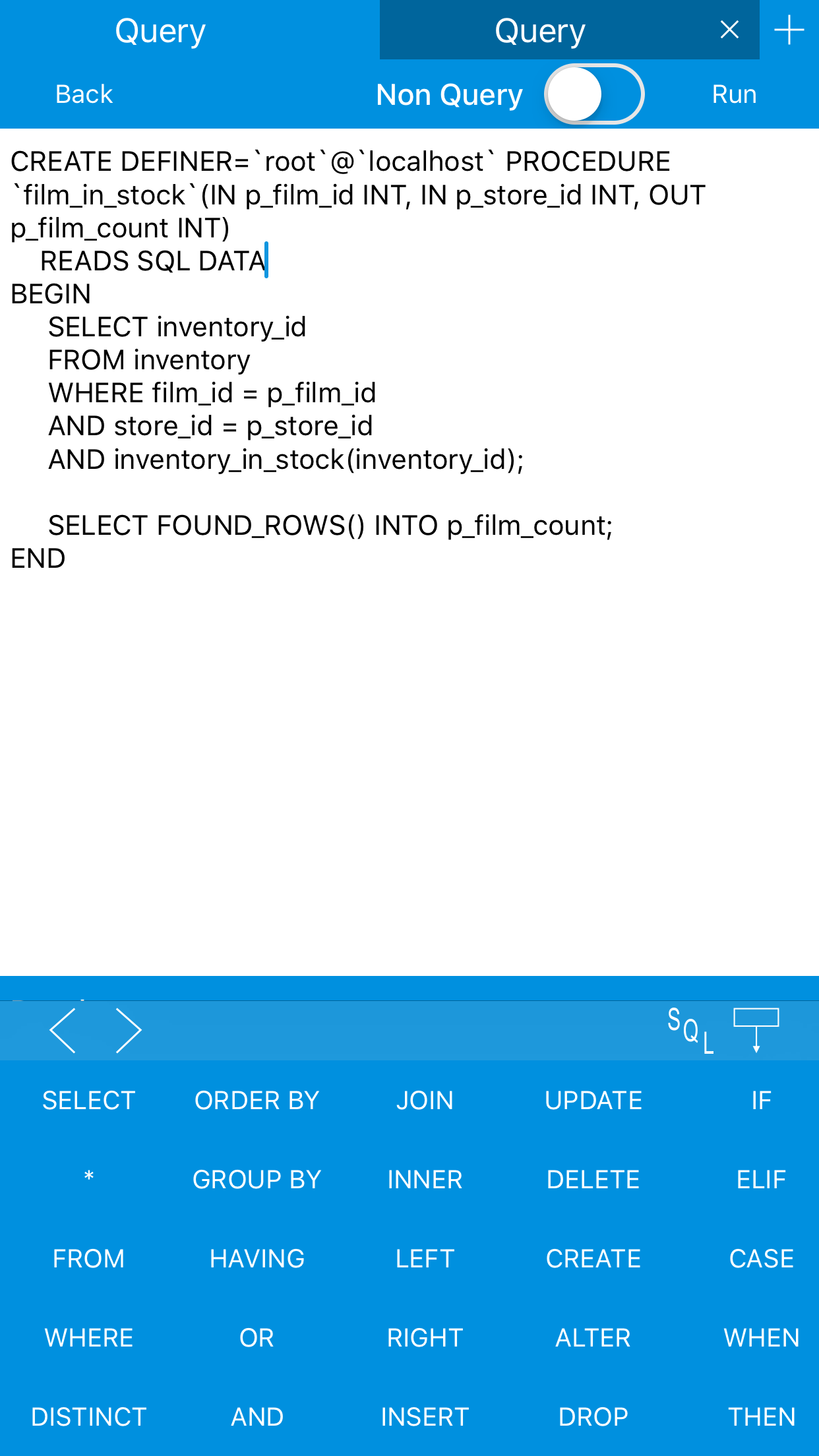
Task: Move cursor left with the left arrow
Action: click(63, 1030)
